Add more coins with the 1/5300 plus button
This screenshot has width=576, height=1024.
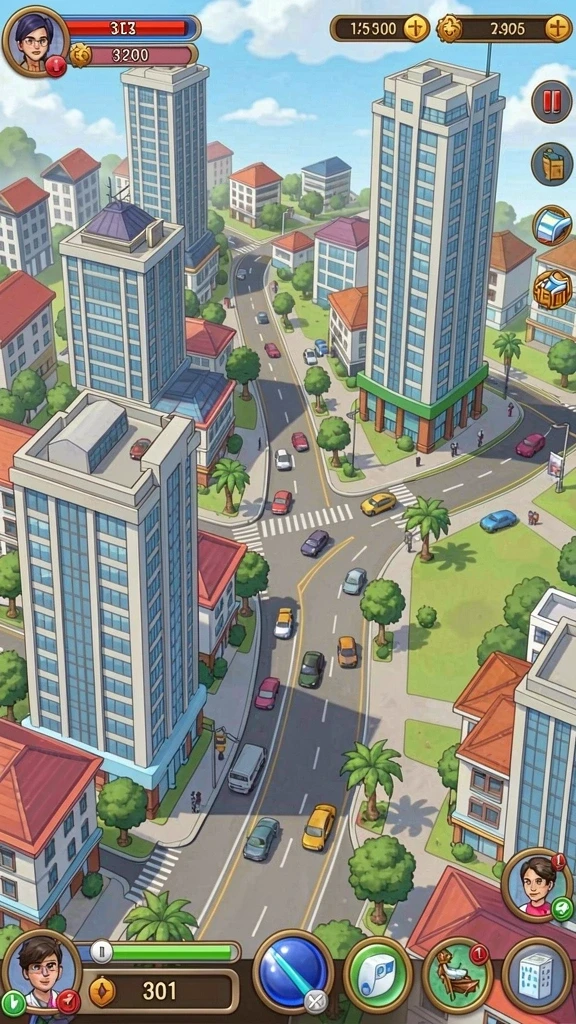click(x=417, y=29)
